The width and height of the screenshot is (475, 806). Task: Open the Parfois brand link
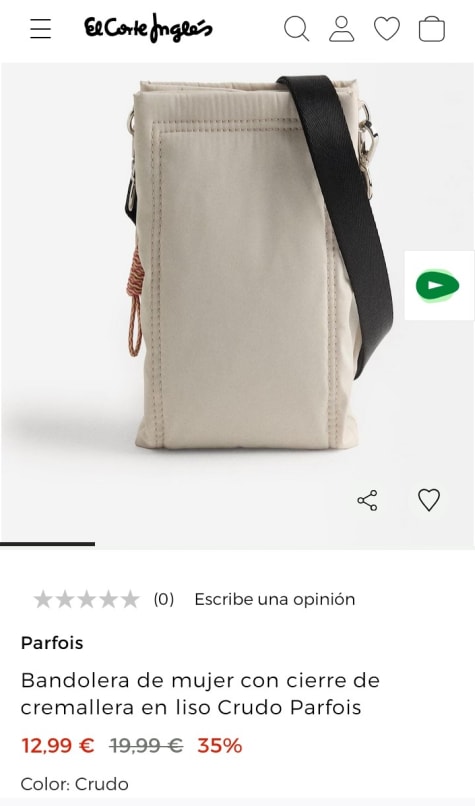tap(52, 643)
